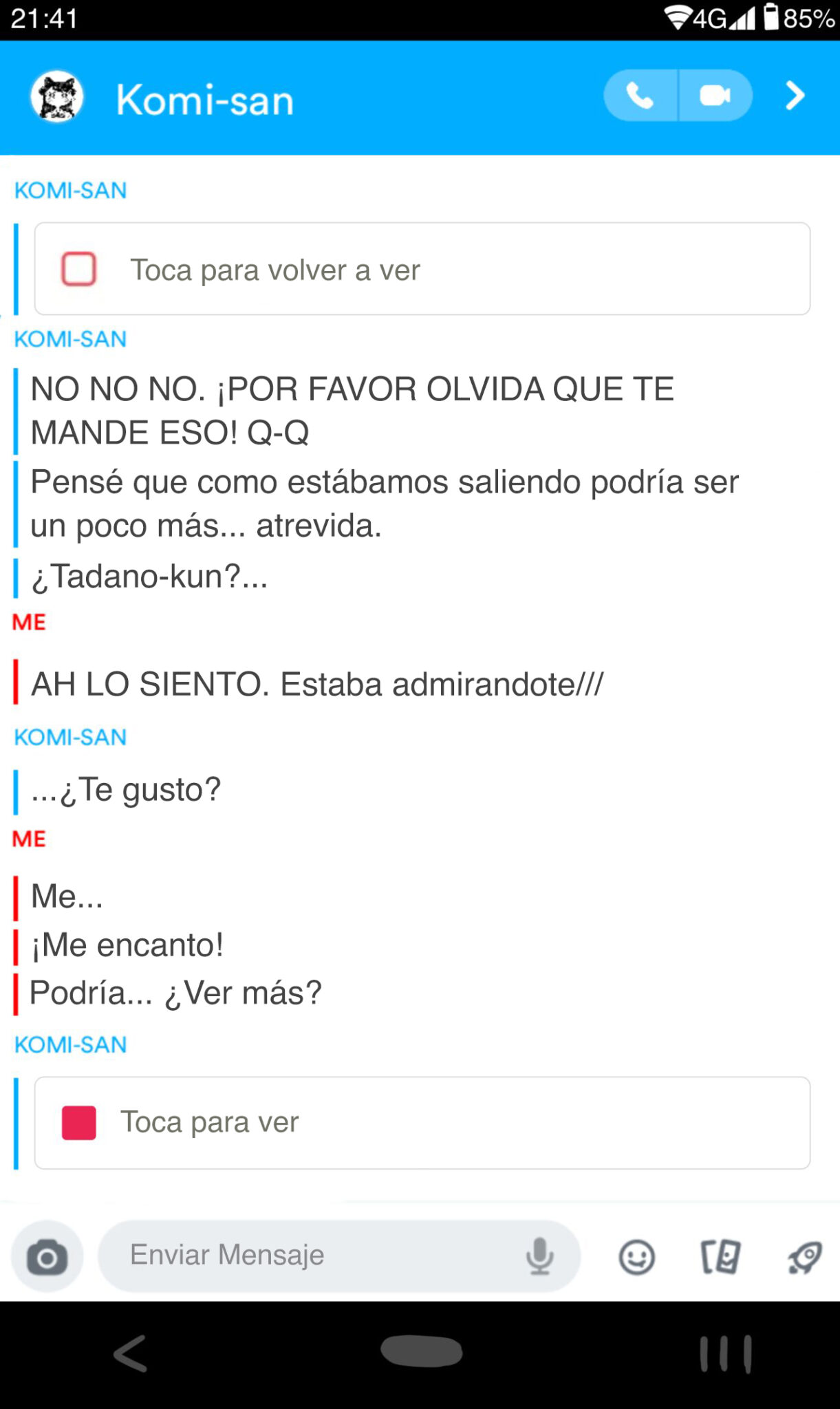Go to the home screen

421,1352
